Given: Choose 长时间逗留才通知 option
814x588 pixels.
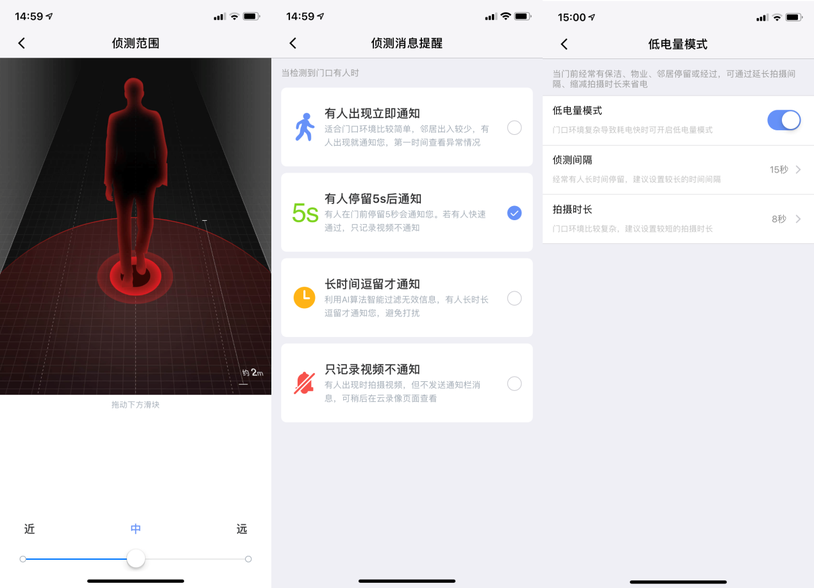Looking at the screenshot, I should 514,298.
